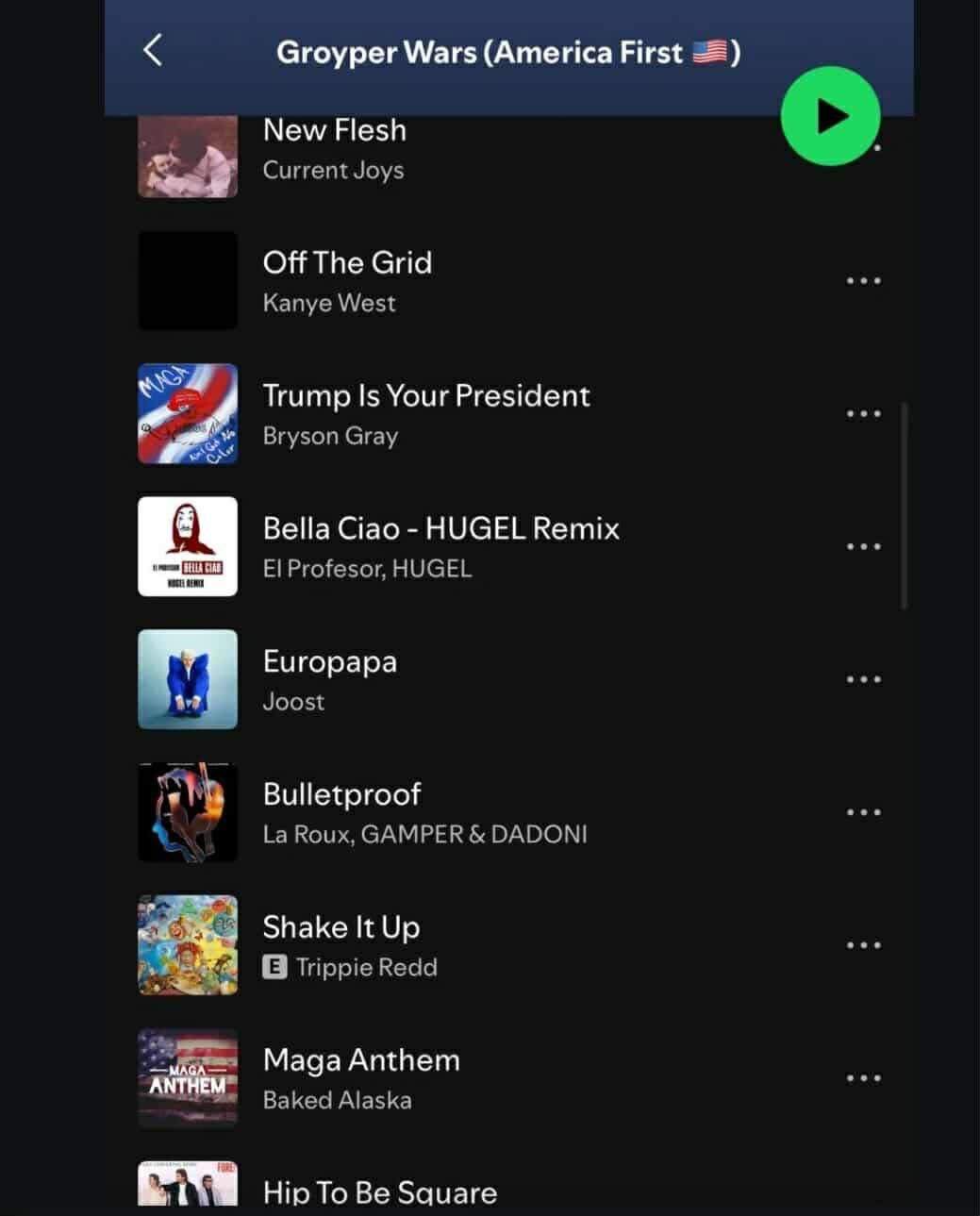The width and height of the screenshot is (980, 1216).
Task: Play Off The Grid by Kanye West
Action: tap(347, 281)
